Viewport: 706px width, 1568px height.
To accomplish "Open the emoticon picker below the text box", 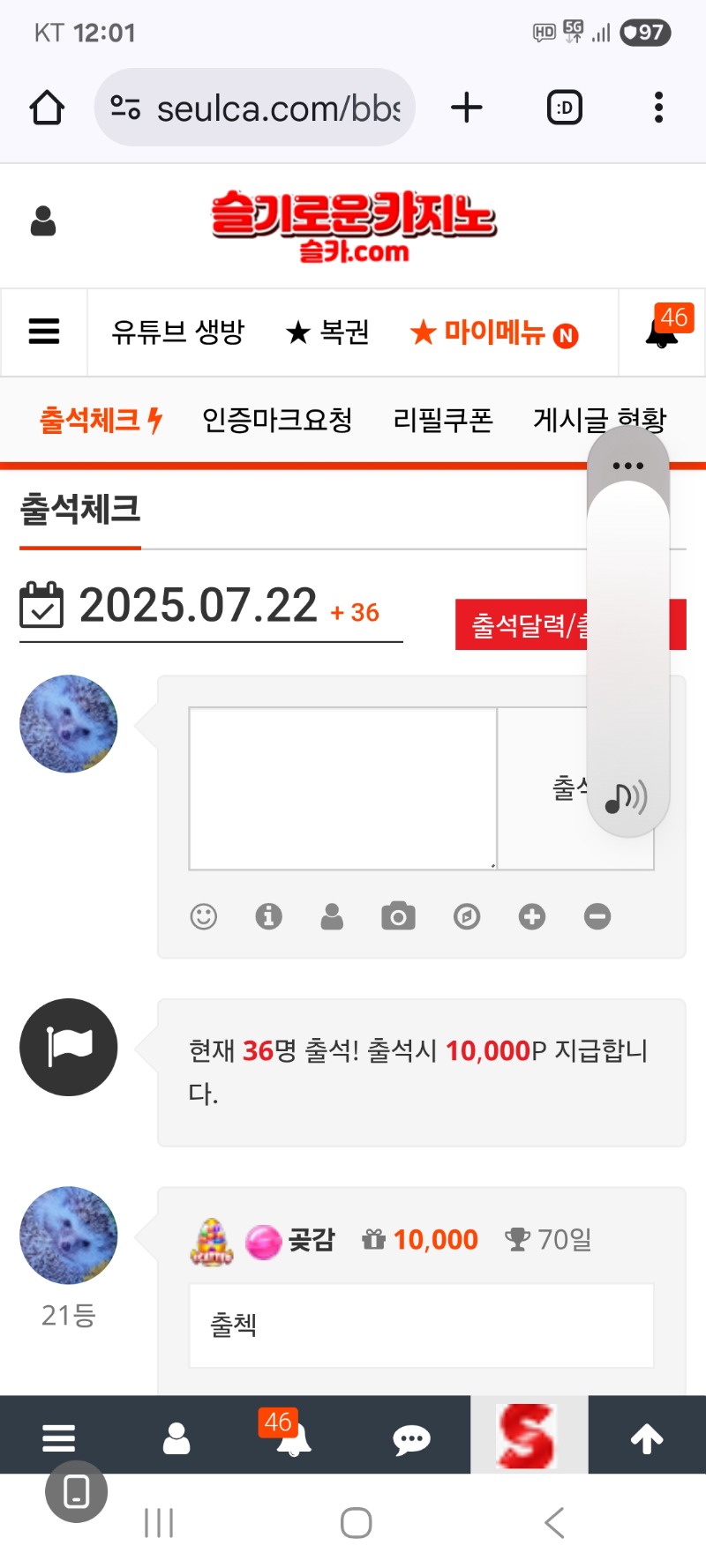I will click(204, 917).
